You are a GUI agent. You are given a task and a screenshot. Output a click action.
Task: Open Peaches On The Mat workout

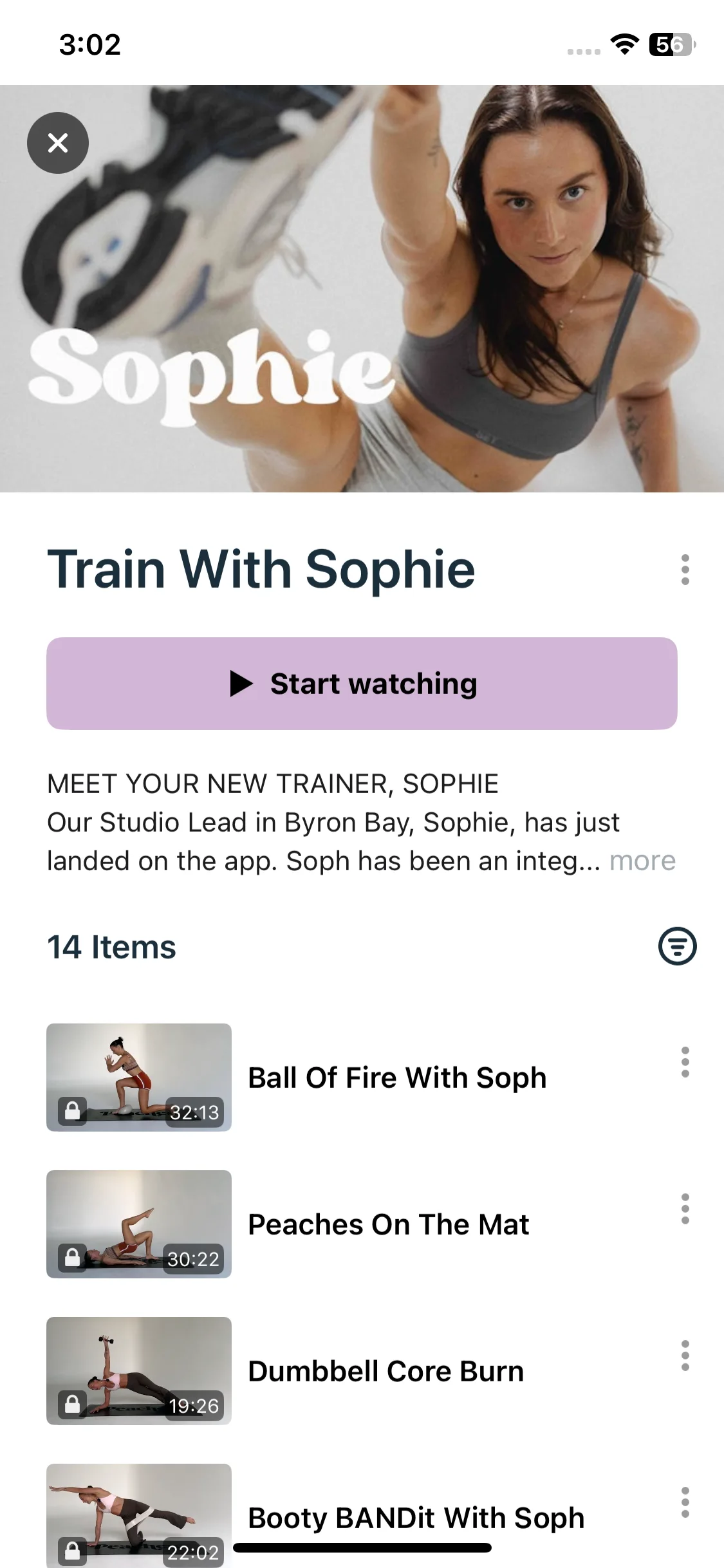click(x=388, y=1224)
